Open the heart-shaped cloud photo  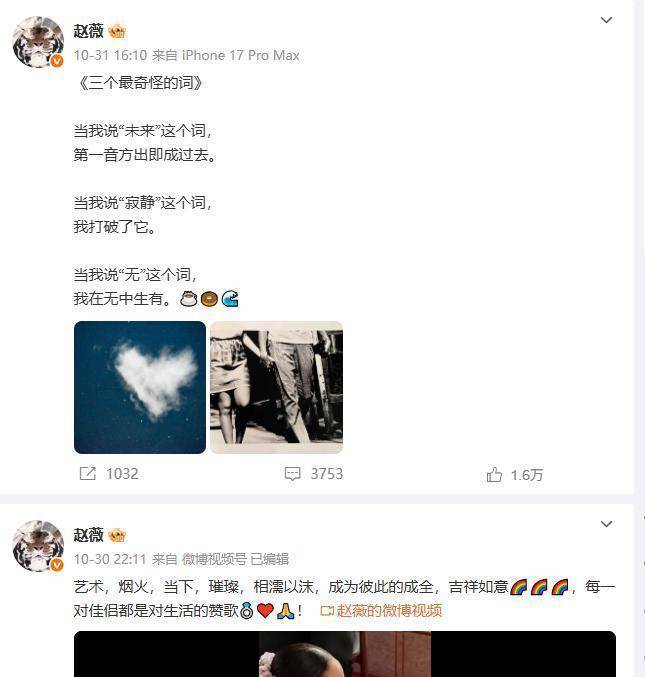point(140,387)
